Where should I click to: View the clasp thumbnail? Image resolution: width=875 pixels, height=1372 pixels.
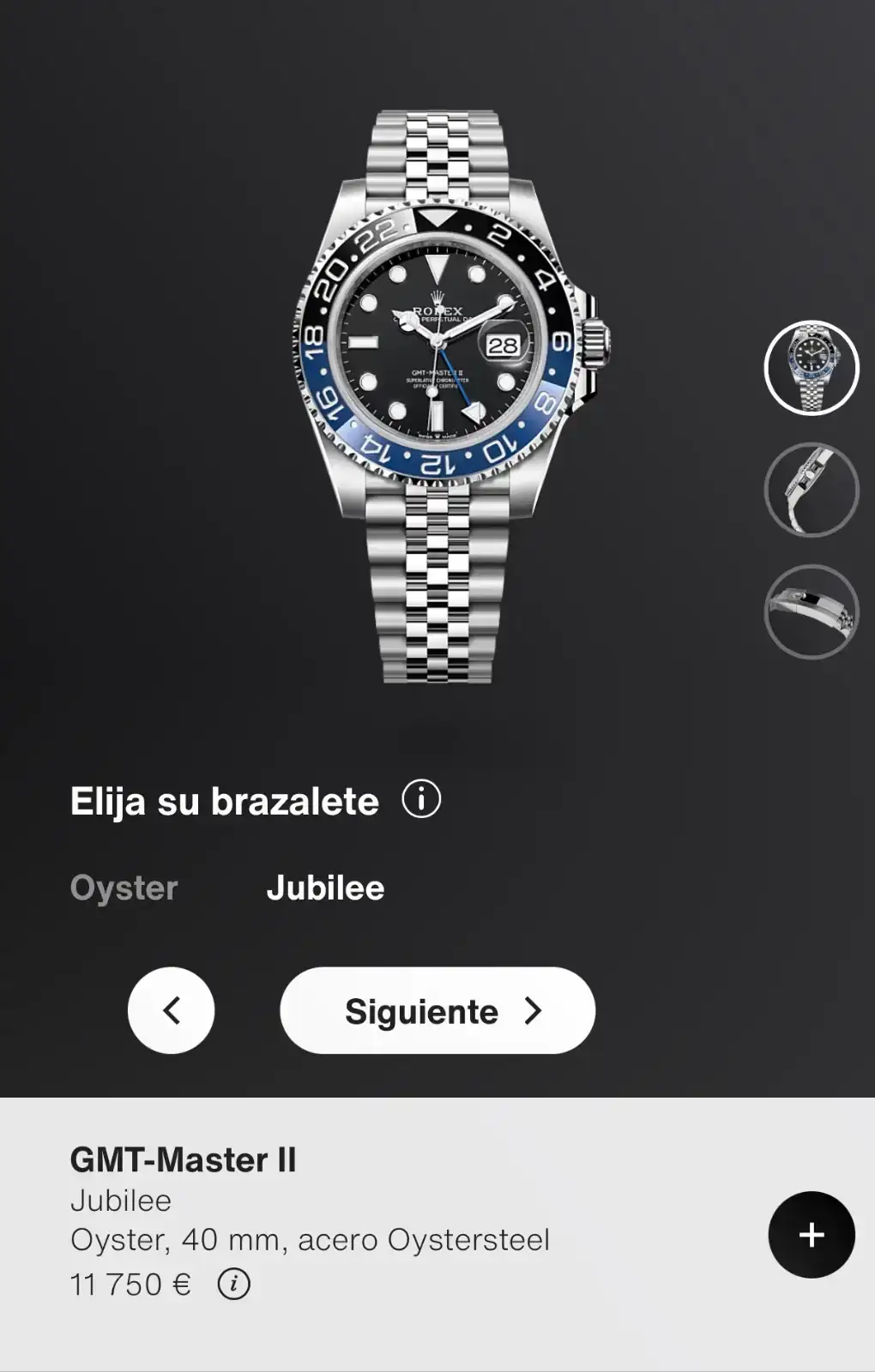(811, 611)
